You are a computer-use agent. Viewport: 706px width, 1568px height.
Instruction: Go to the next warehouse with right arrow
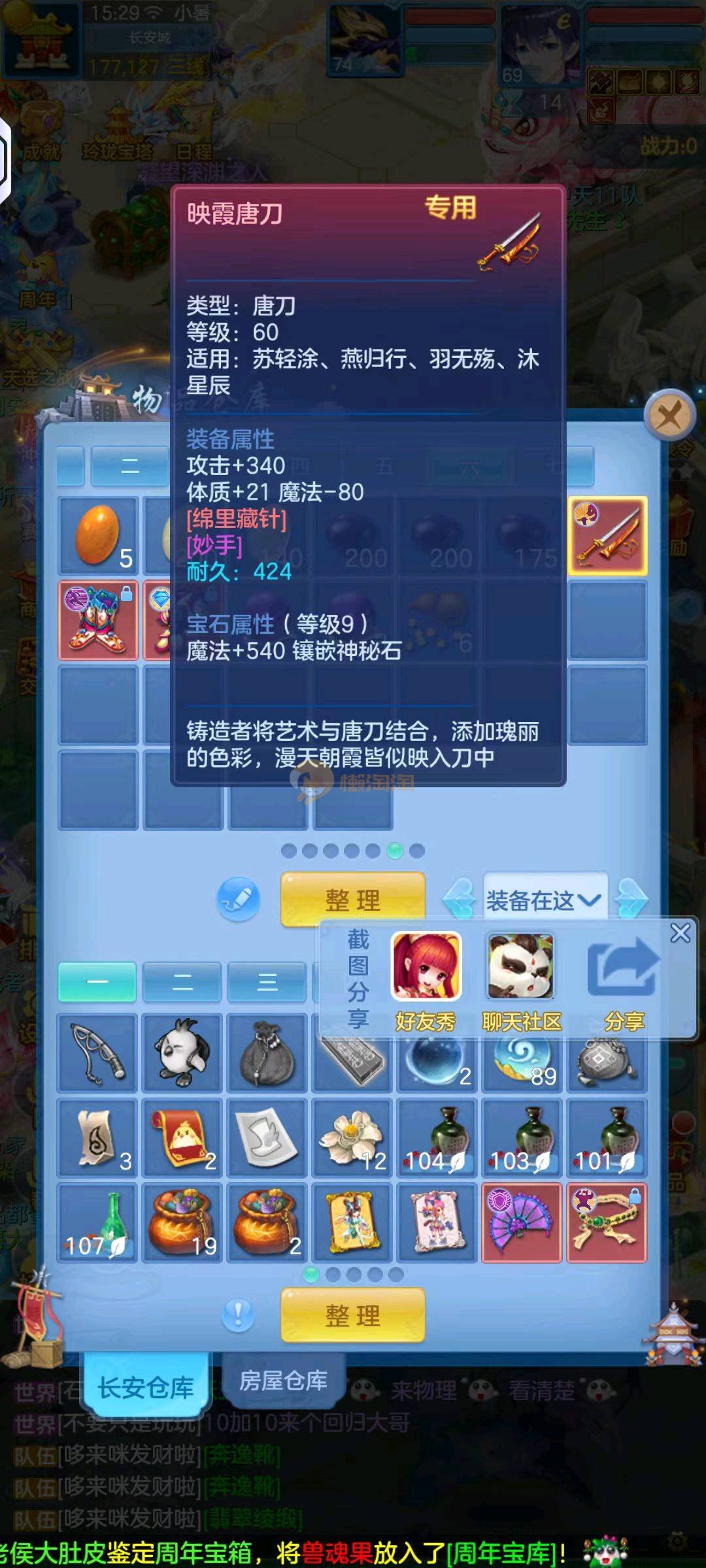pos(631,900)
